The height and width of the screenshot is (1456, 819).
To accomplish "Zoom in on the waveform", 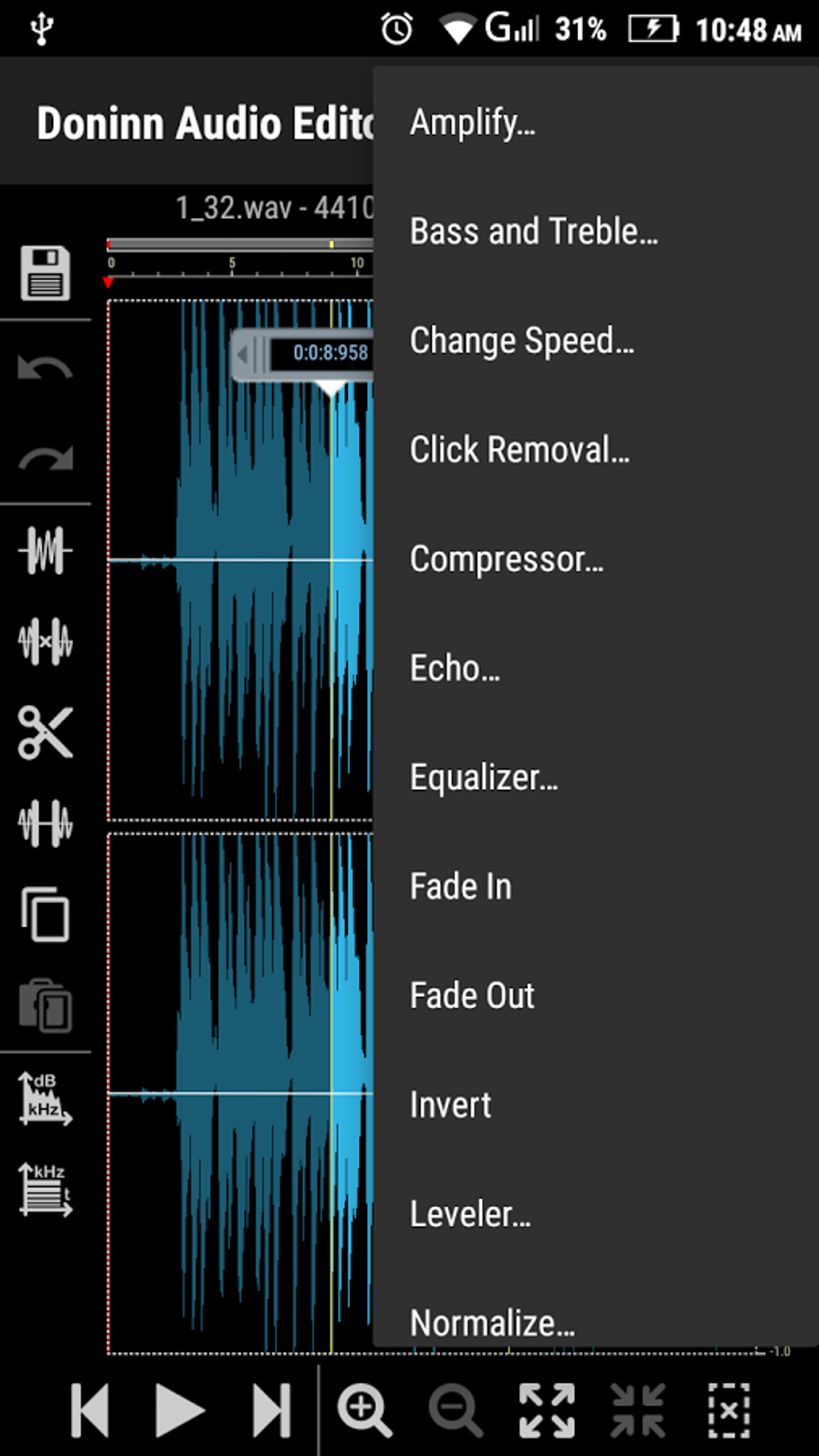I will [x=365, y=1410].
